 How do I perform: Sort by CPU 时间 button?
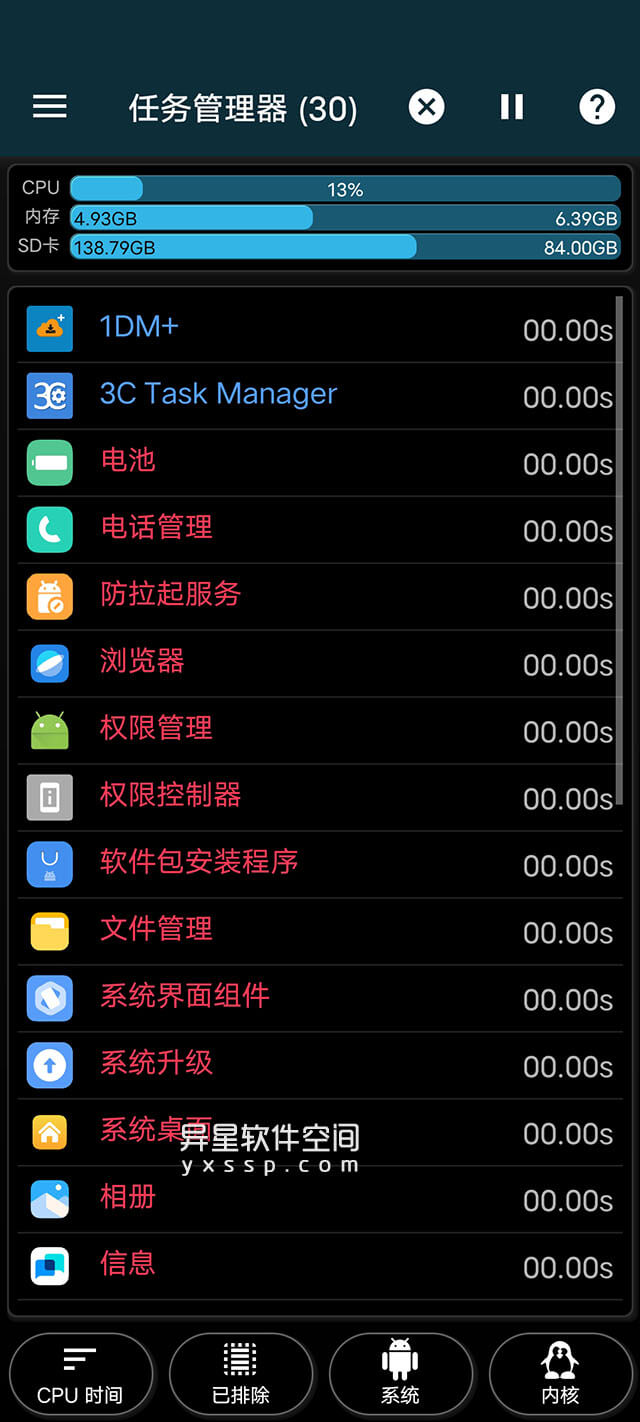80,1376
